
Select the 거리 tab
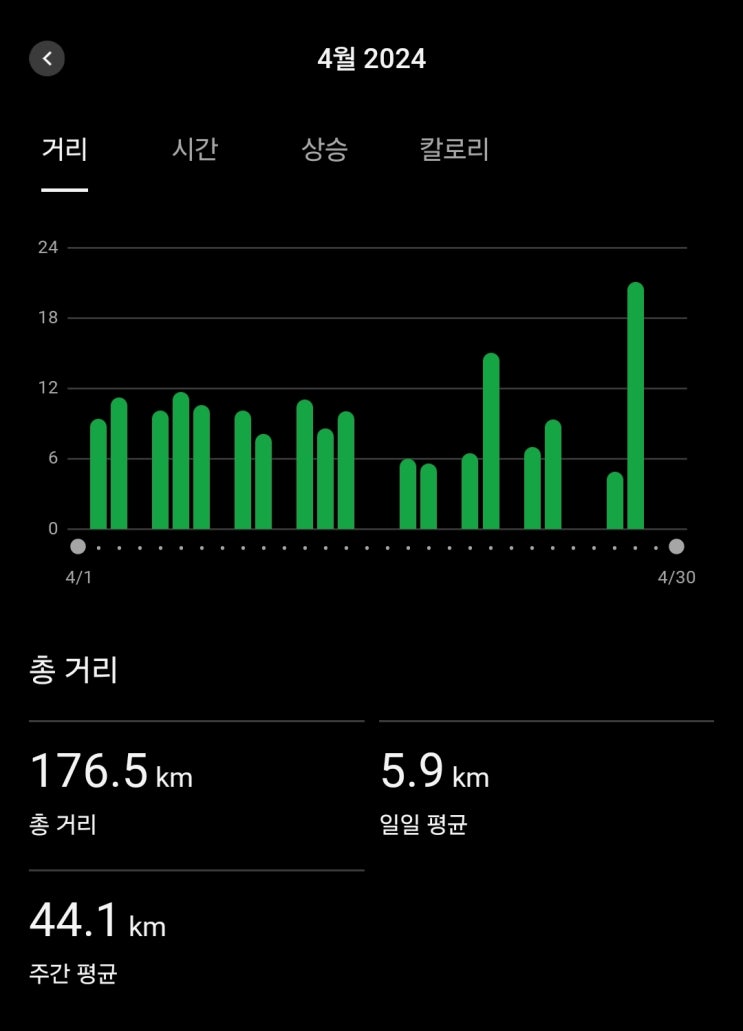[65, 150]
